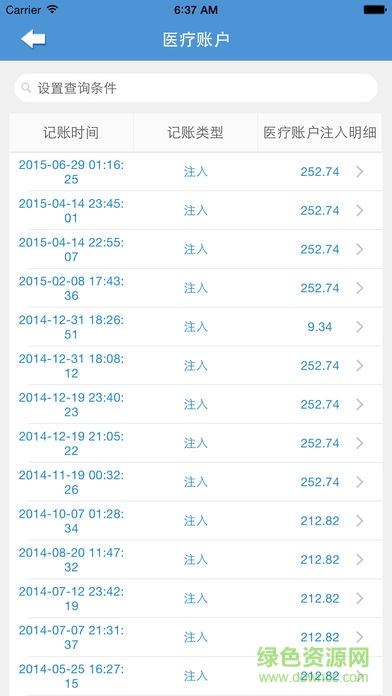Screen dimensions: 392x696
Task: Open the 设置查询条件 search field
Action: [x=196, y=88]
